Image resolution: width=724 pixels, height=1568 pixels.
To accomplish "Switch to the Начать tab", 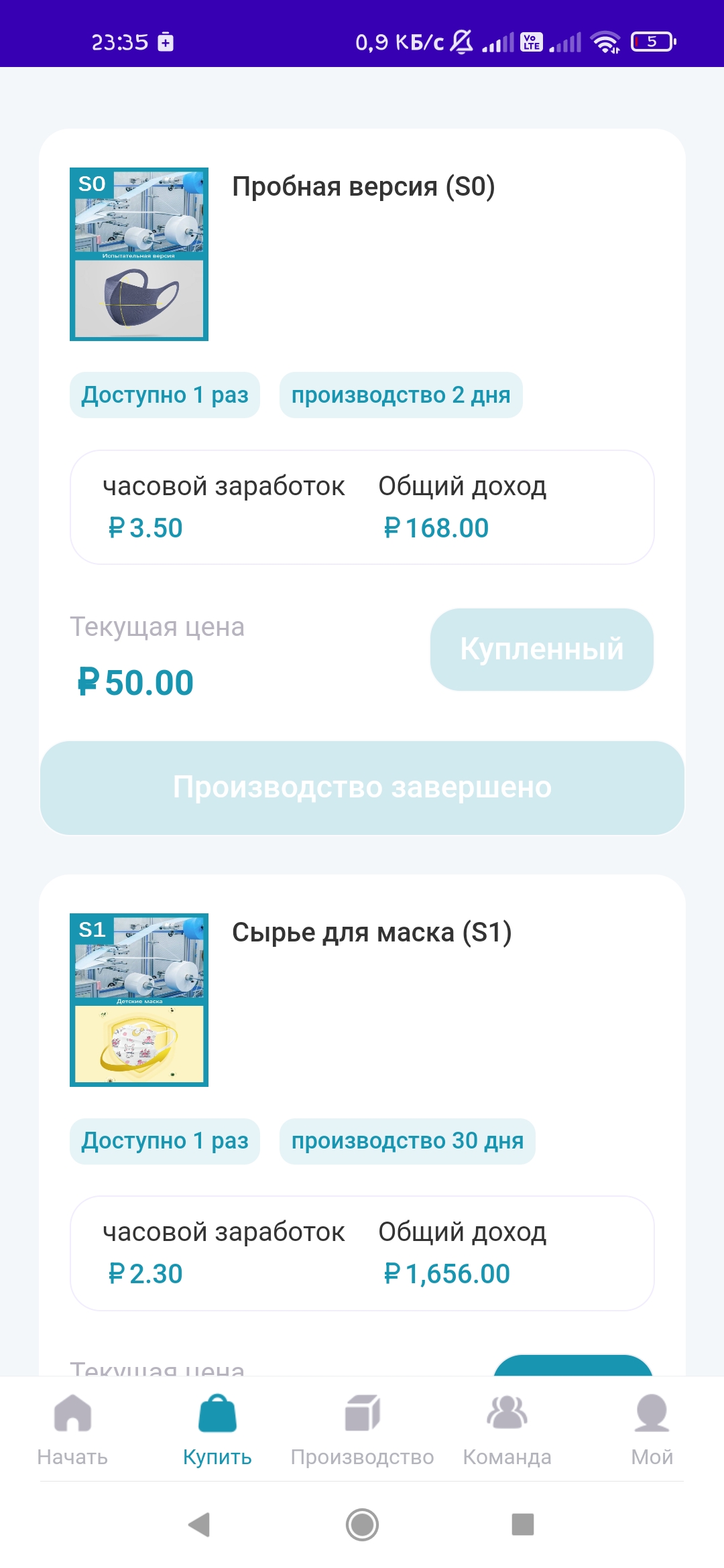I will point(72,1429).
